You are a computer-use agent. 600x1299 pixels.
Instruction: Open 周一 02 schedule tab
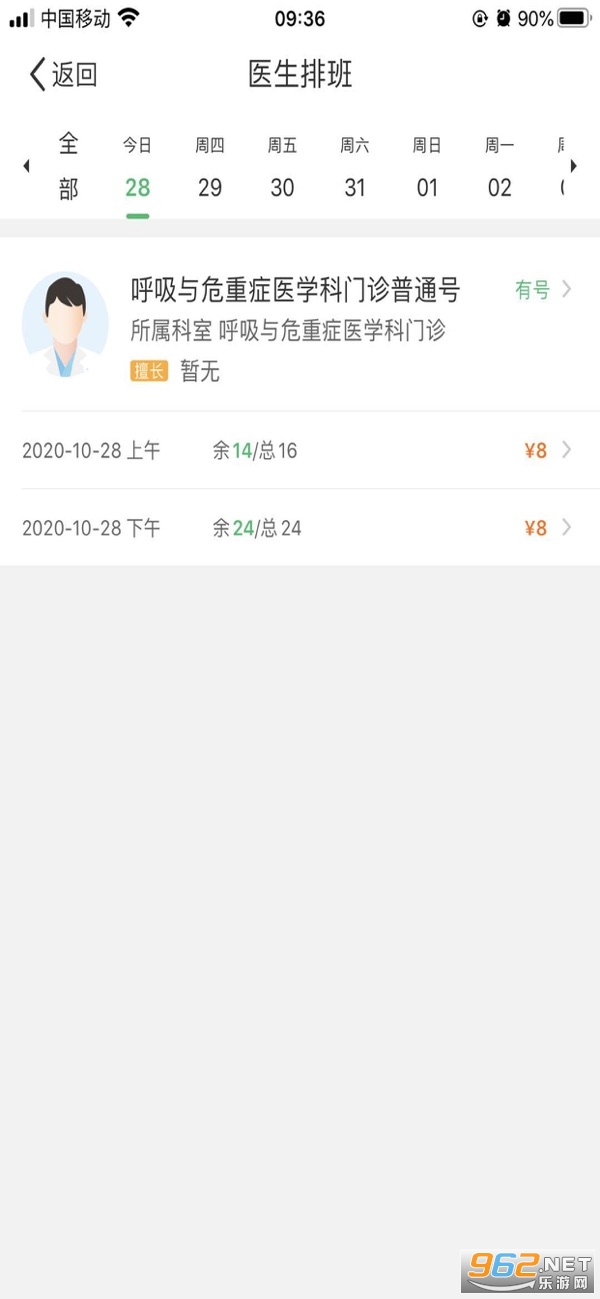tap(499, 168)
